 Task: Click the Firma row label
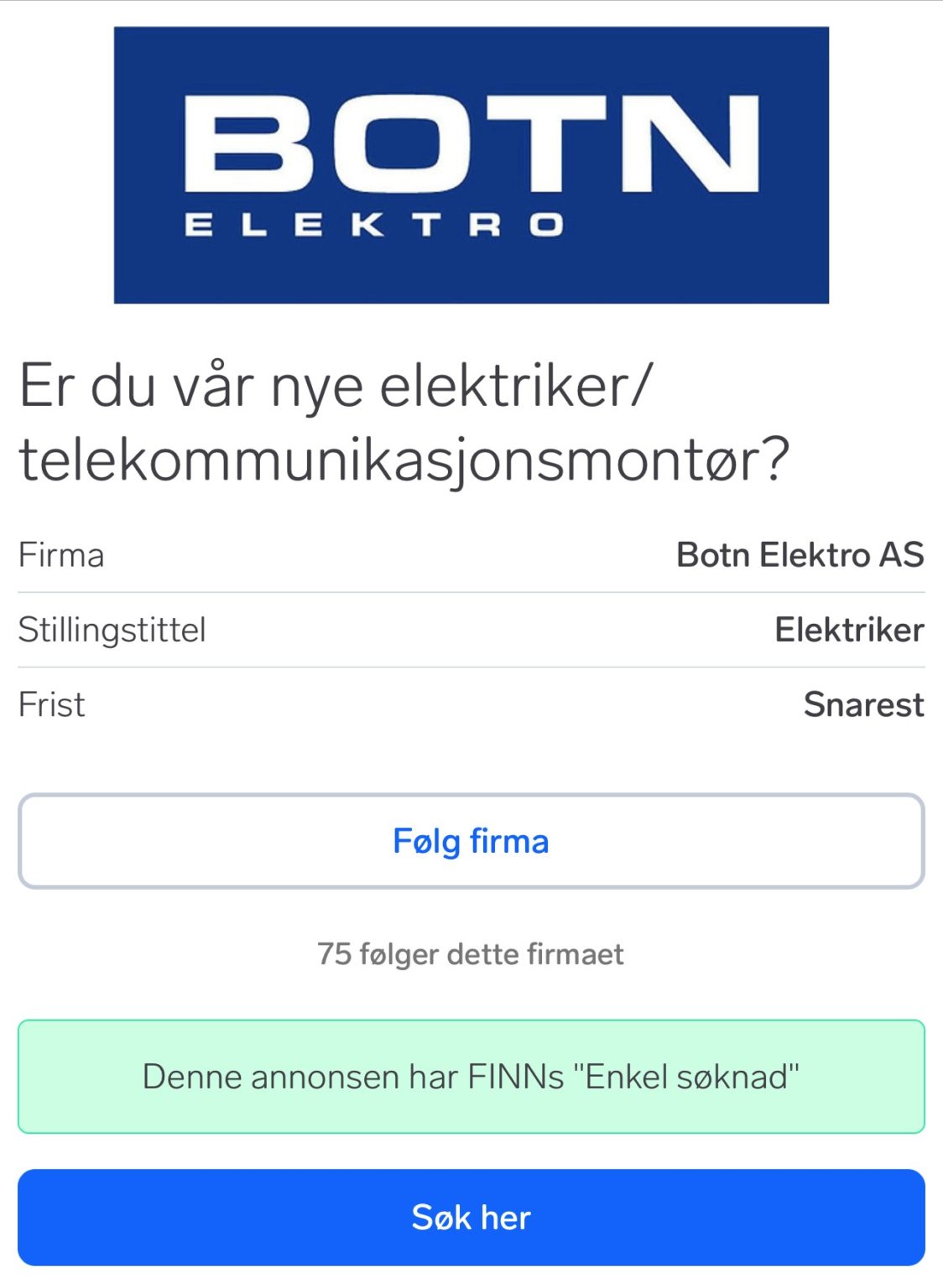(x=61, y=555)
